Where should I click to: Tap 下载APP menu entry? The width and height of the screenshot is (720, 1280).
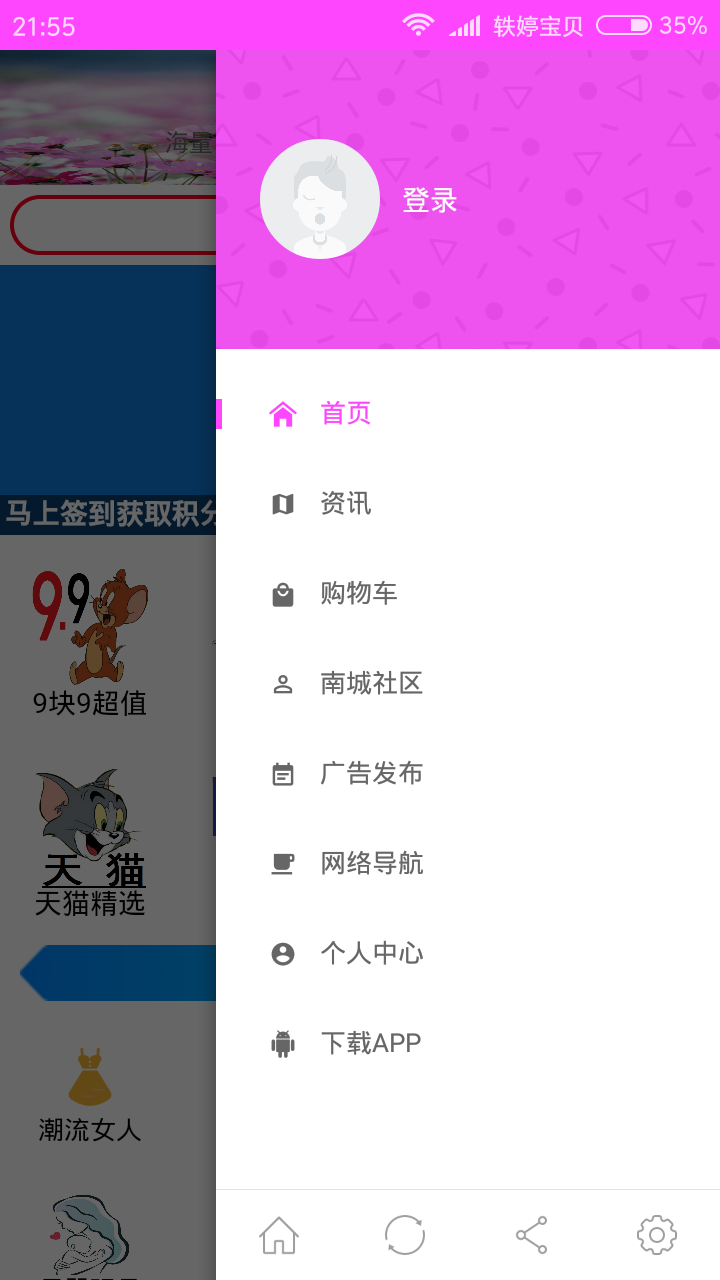click(370, 1043)
